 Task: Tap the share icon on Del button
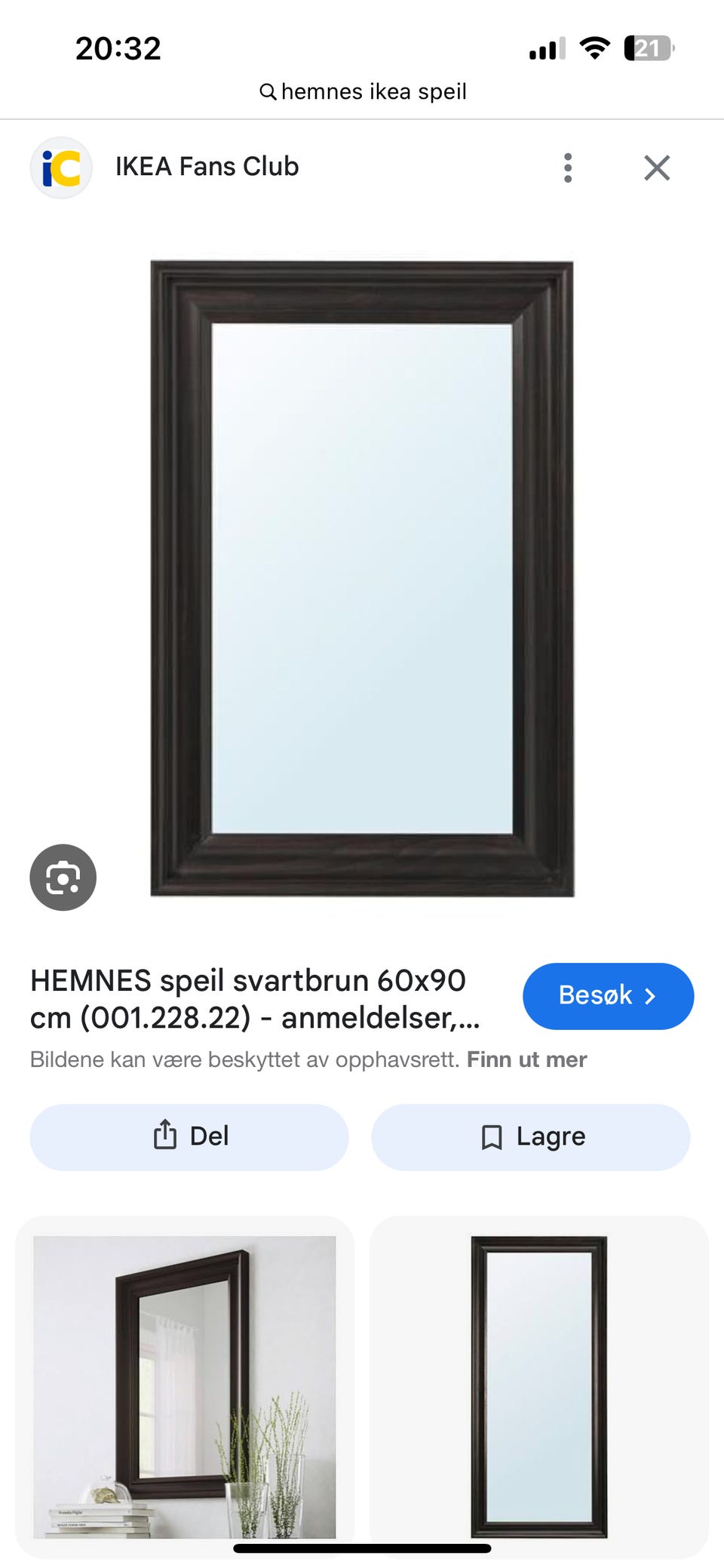(x=165, y=1136)
